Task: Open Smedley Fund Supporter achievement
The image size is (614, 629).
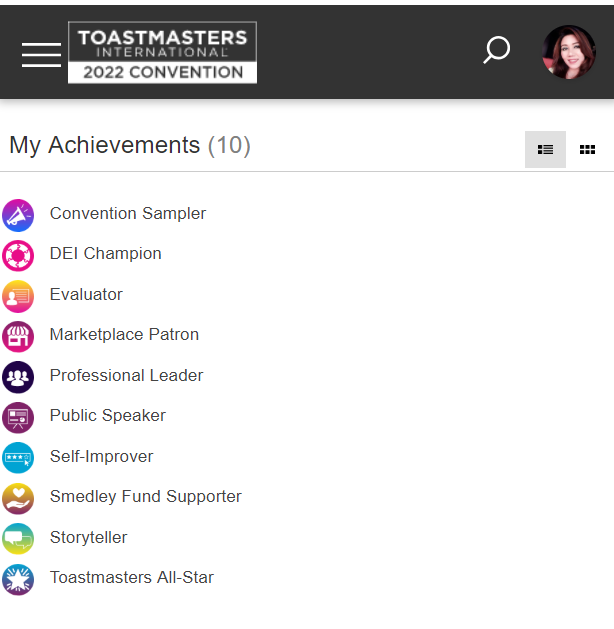Action: click(145, 496)
